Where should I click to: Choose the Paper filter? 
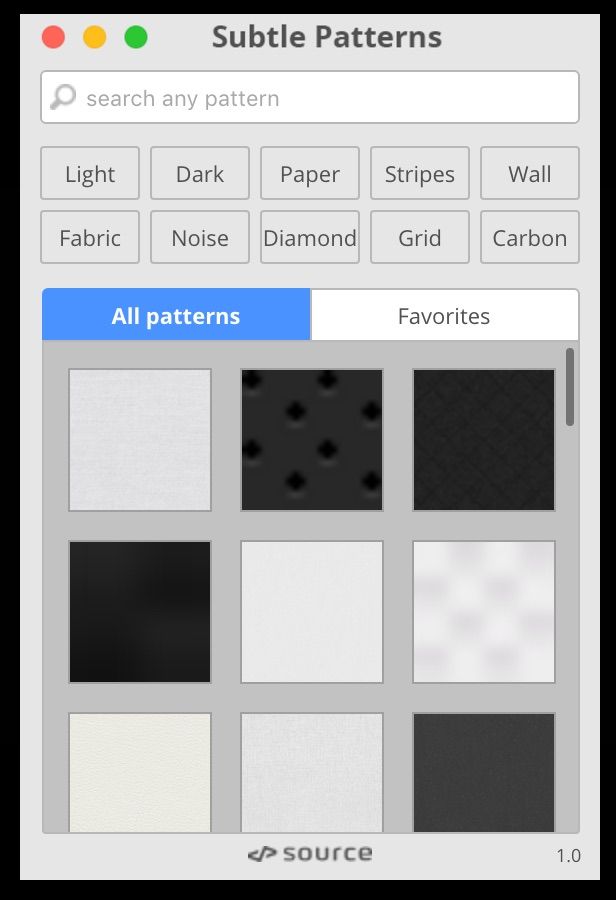click(x=310, y=174)
